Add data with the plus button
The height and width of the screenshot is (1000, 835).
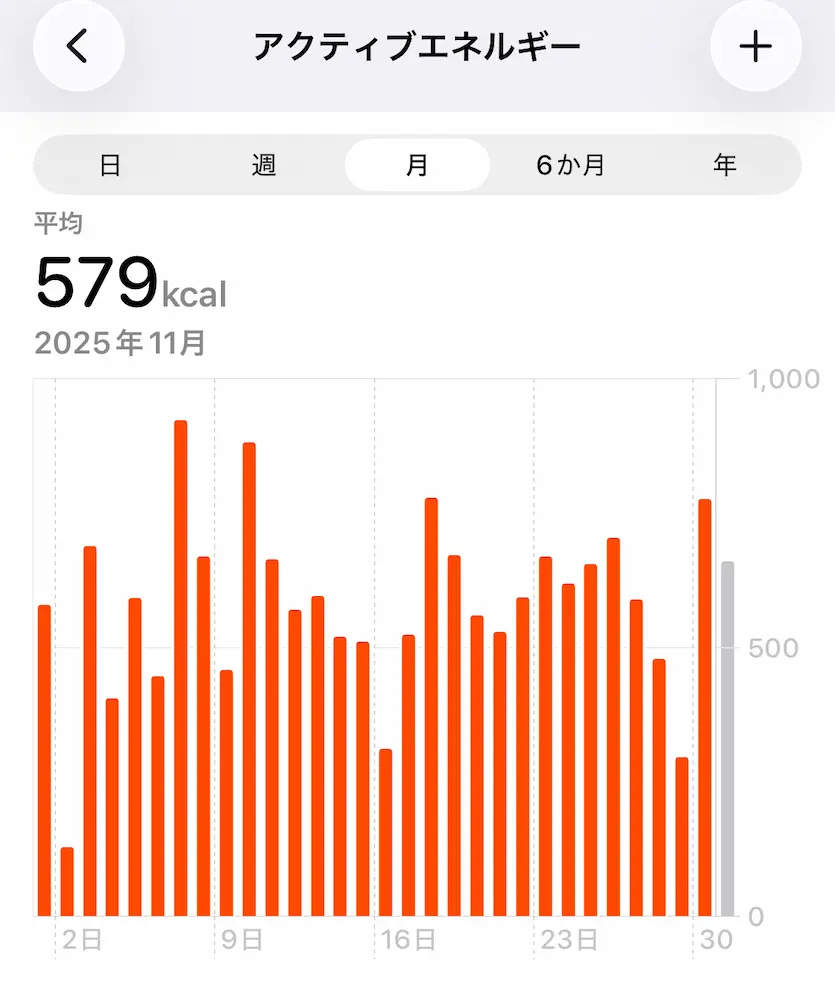point(755,47)
